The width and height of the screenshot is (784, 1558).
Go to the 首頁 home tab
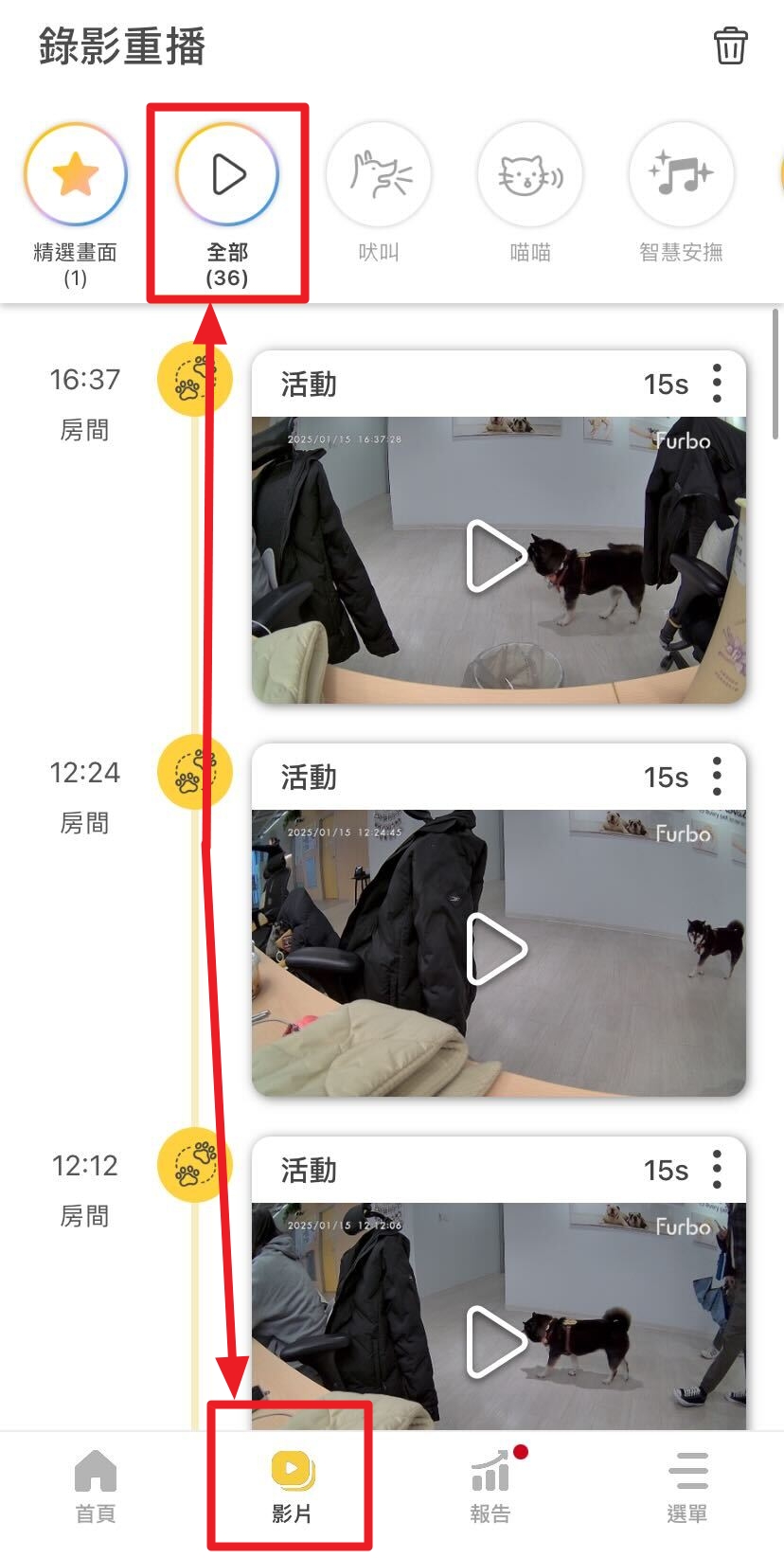96,1483
